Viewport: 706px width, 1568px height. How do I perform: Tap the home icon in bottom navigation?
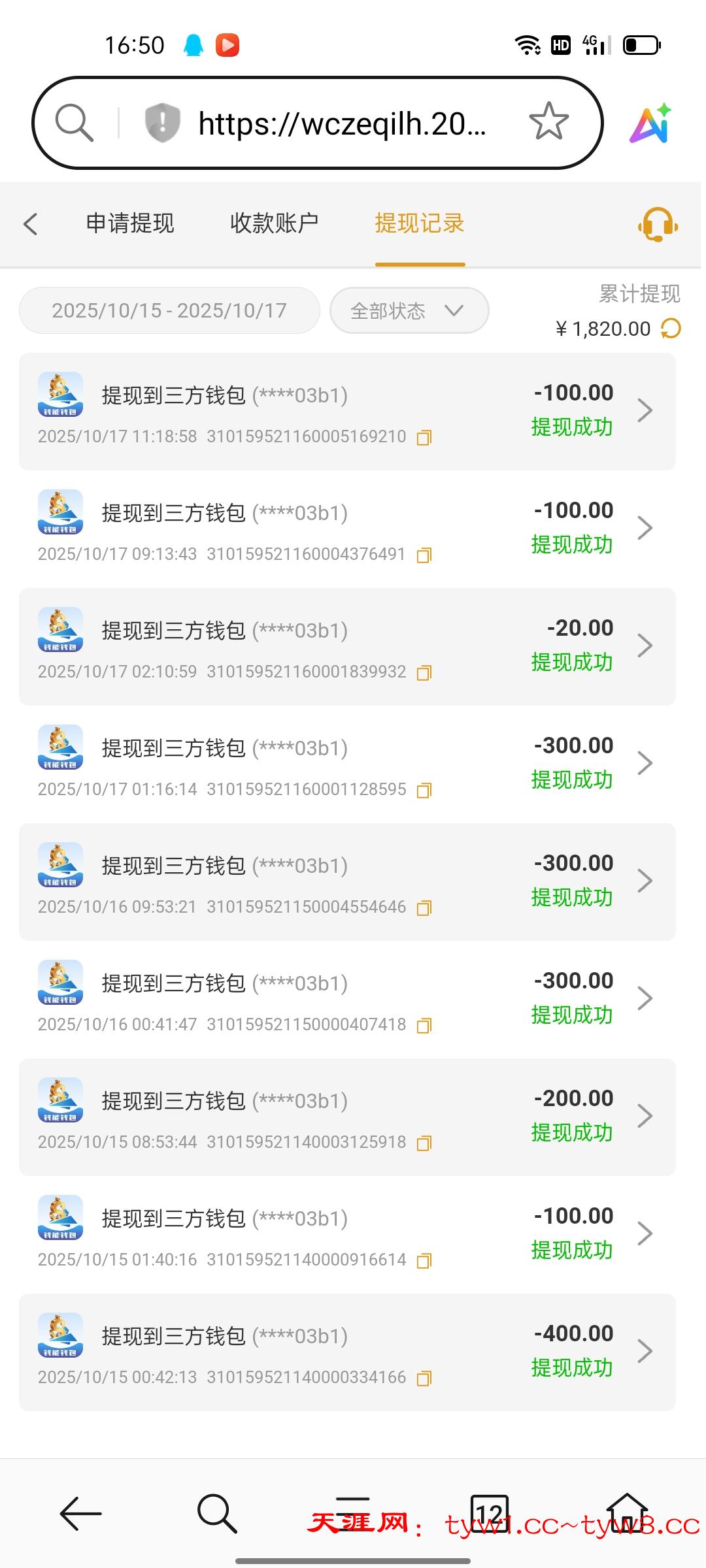(x=628, y=1514)
